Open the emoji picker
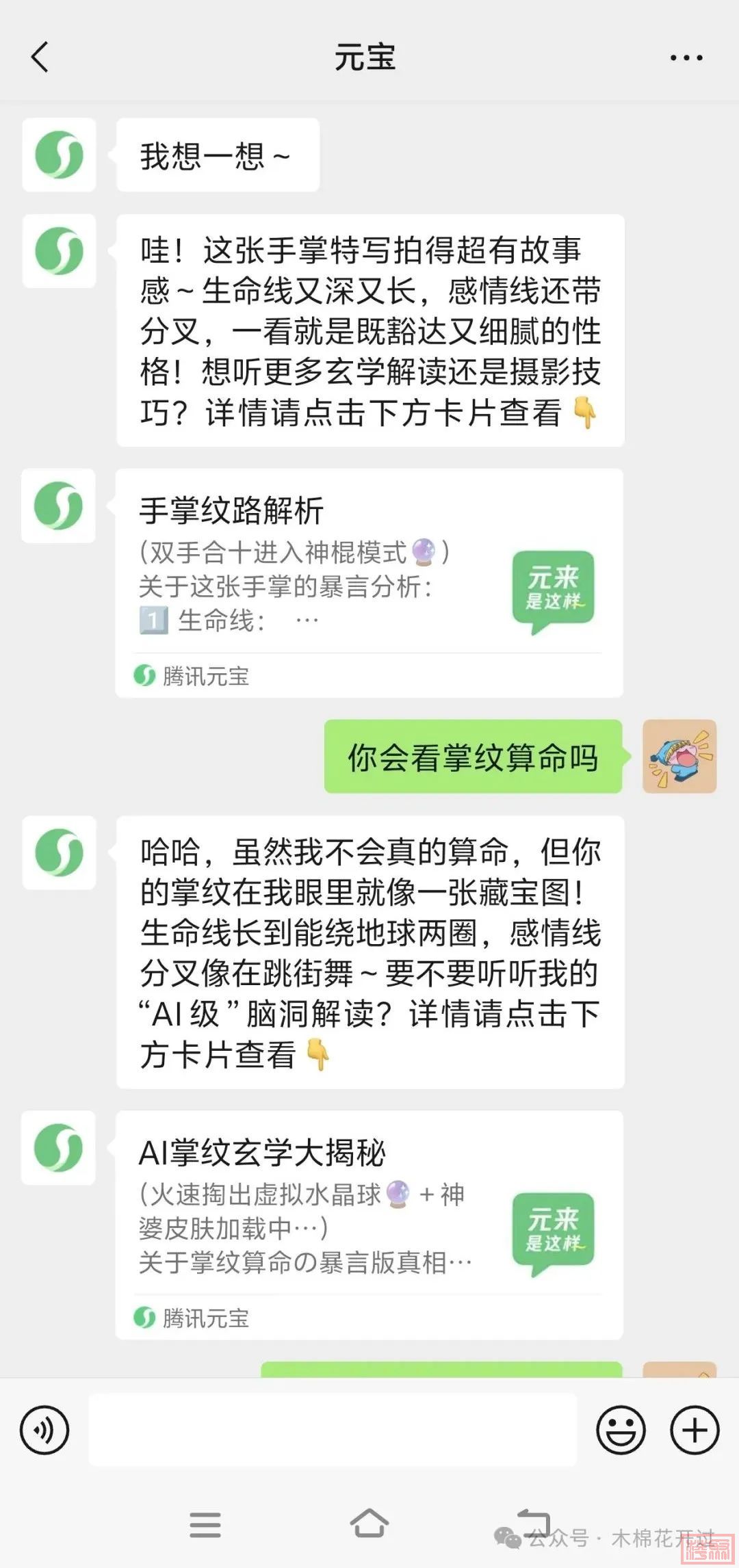The image size is (739, 1568). click(x=621, y=1429)
